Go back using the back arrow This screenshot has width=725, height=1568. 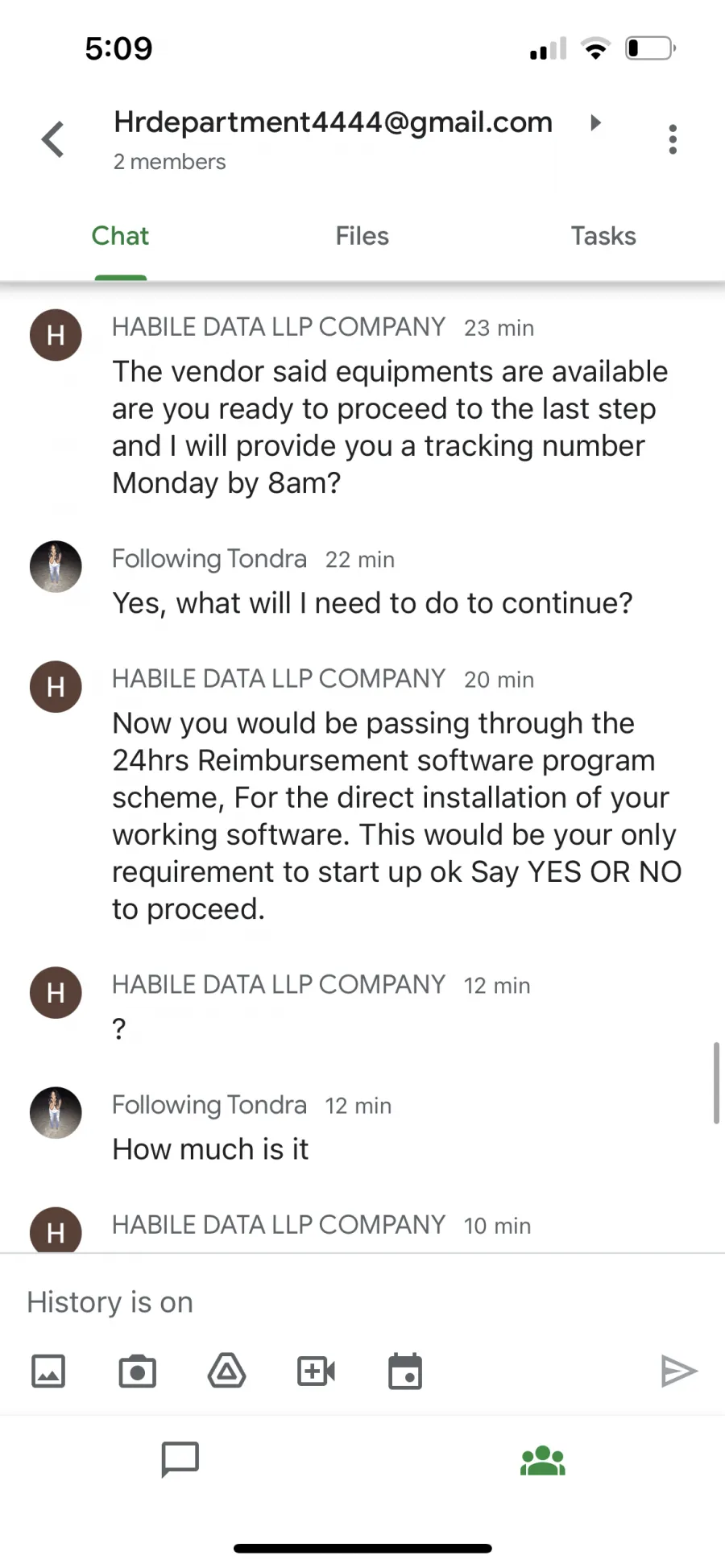point(53,139)
